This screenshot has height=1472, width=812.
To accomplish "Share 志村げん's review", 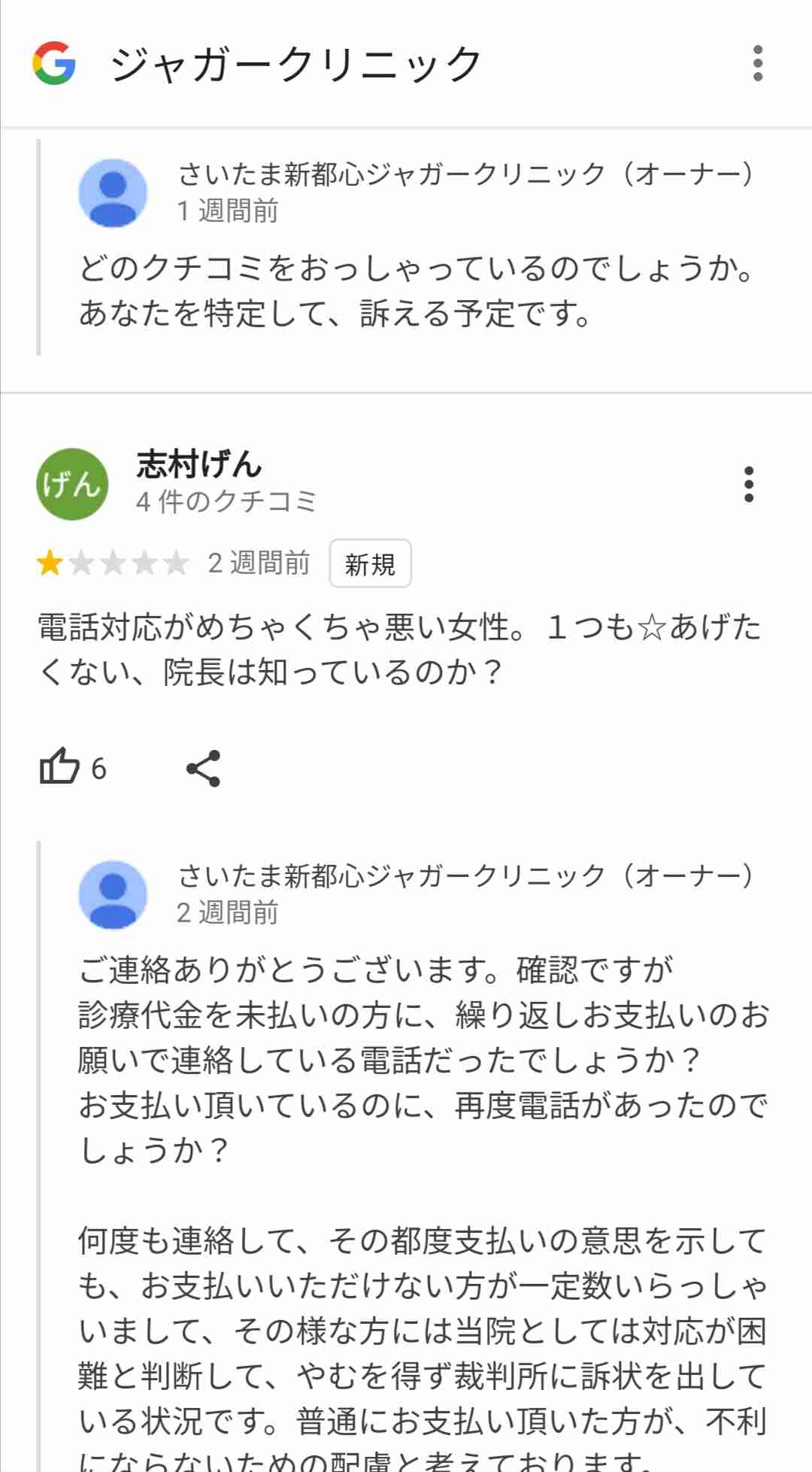I will pos(203,768).
